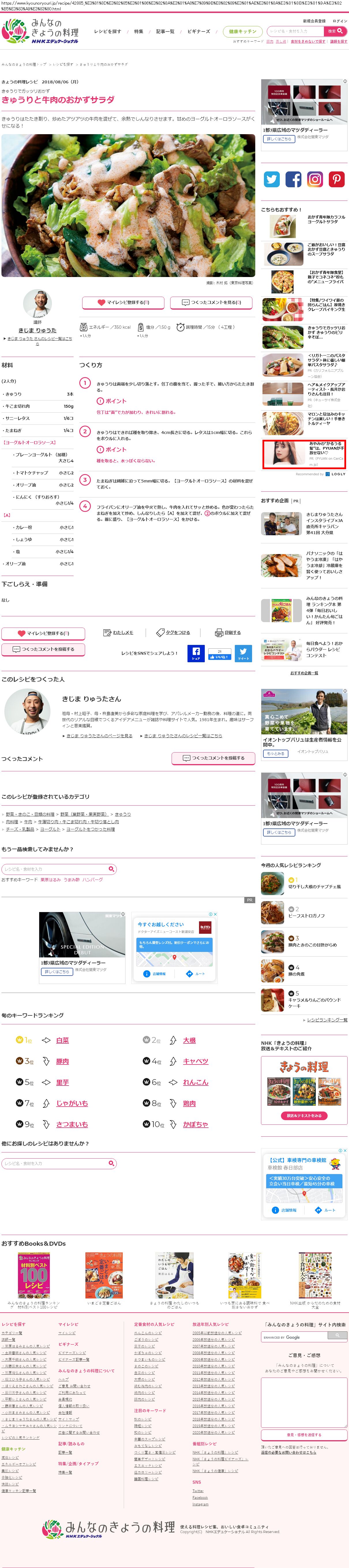Tweet the recipe with the ツイート button

tap(243, 653)
